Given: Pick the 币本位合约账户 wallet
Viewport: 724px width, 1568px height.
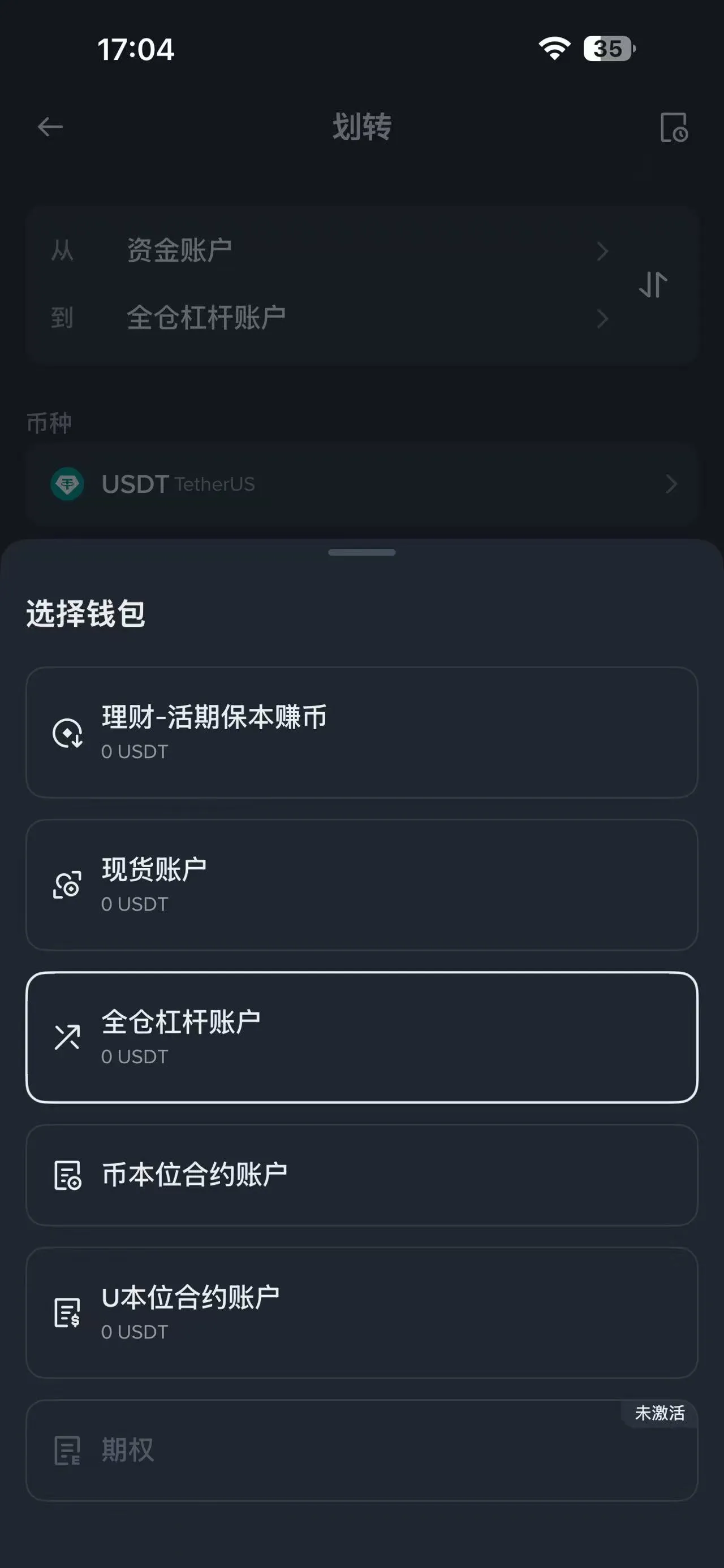Looking at the screenshot, I should [x=361, y=1175].
